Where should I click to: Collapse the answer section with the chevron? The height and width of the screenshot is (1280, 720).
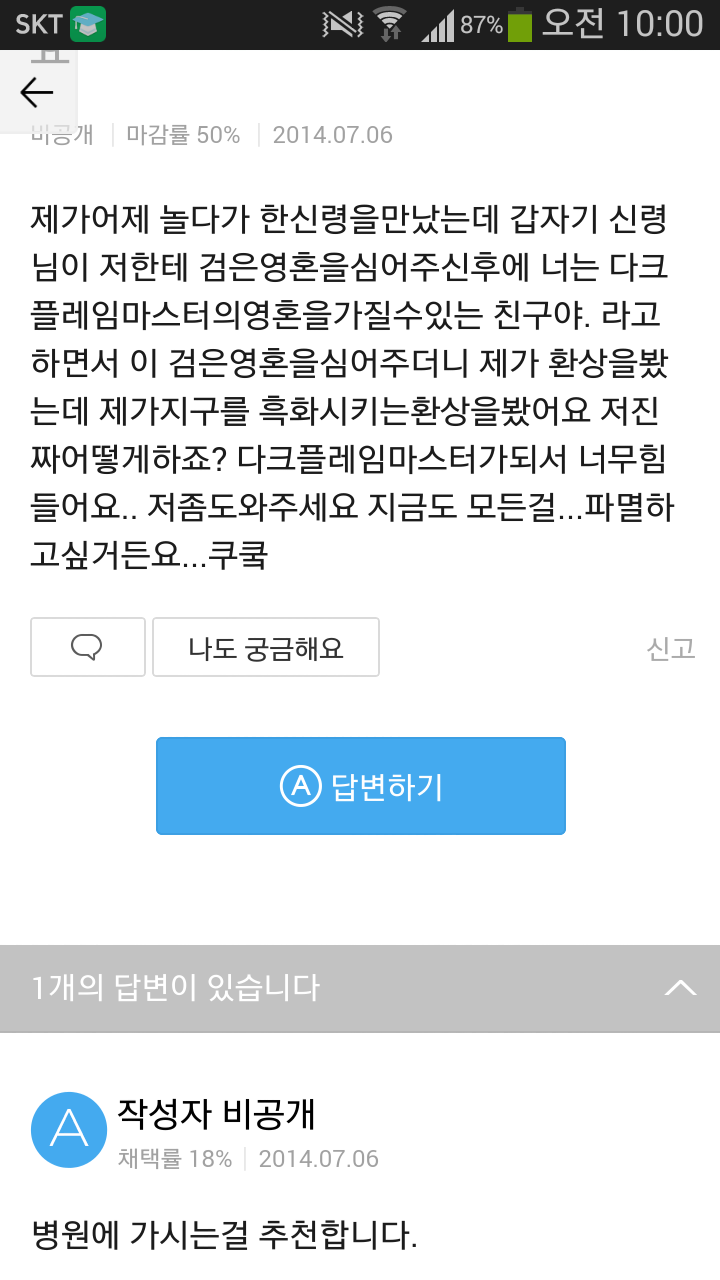[683, 988]
